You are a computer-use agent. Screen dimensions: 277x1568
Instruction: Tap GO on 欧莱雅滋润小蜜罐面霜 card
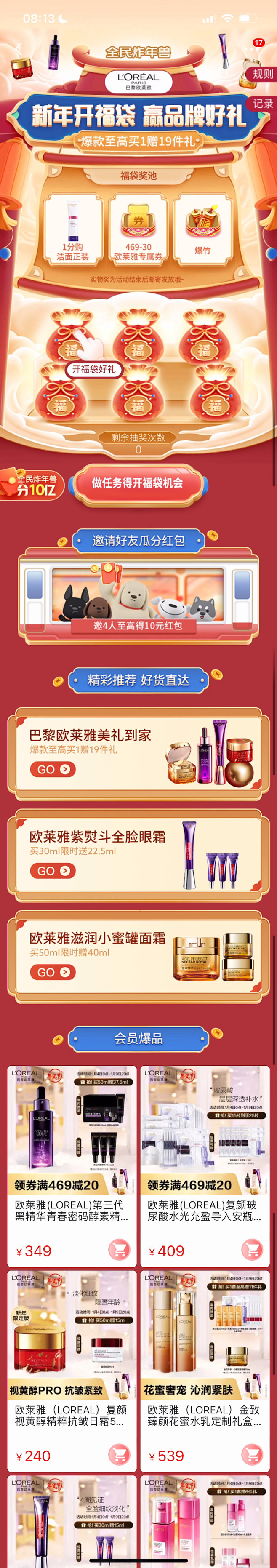click(x=52, y=972)
